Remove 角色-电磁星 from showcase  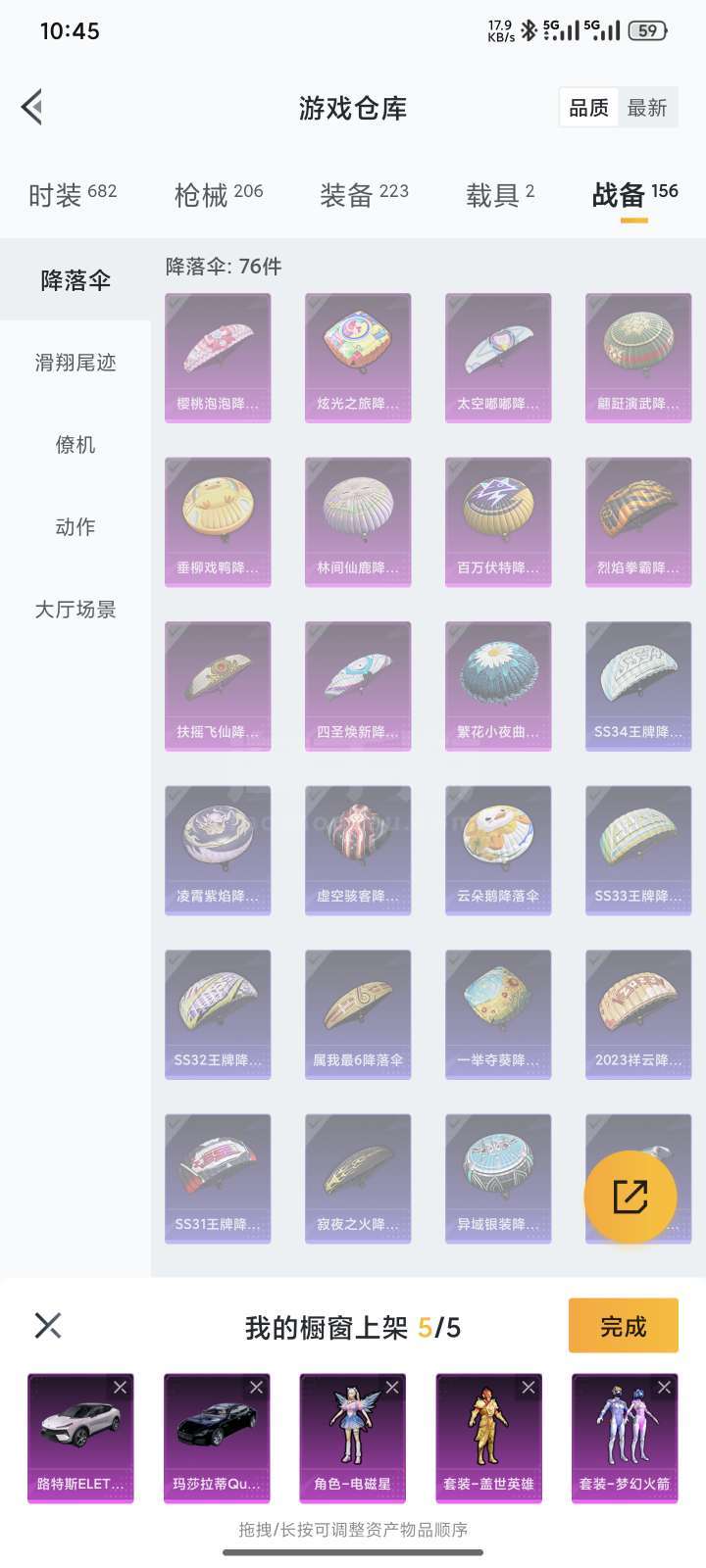click(x=391, y=1387)
